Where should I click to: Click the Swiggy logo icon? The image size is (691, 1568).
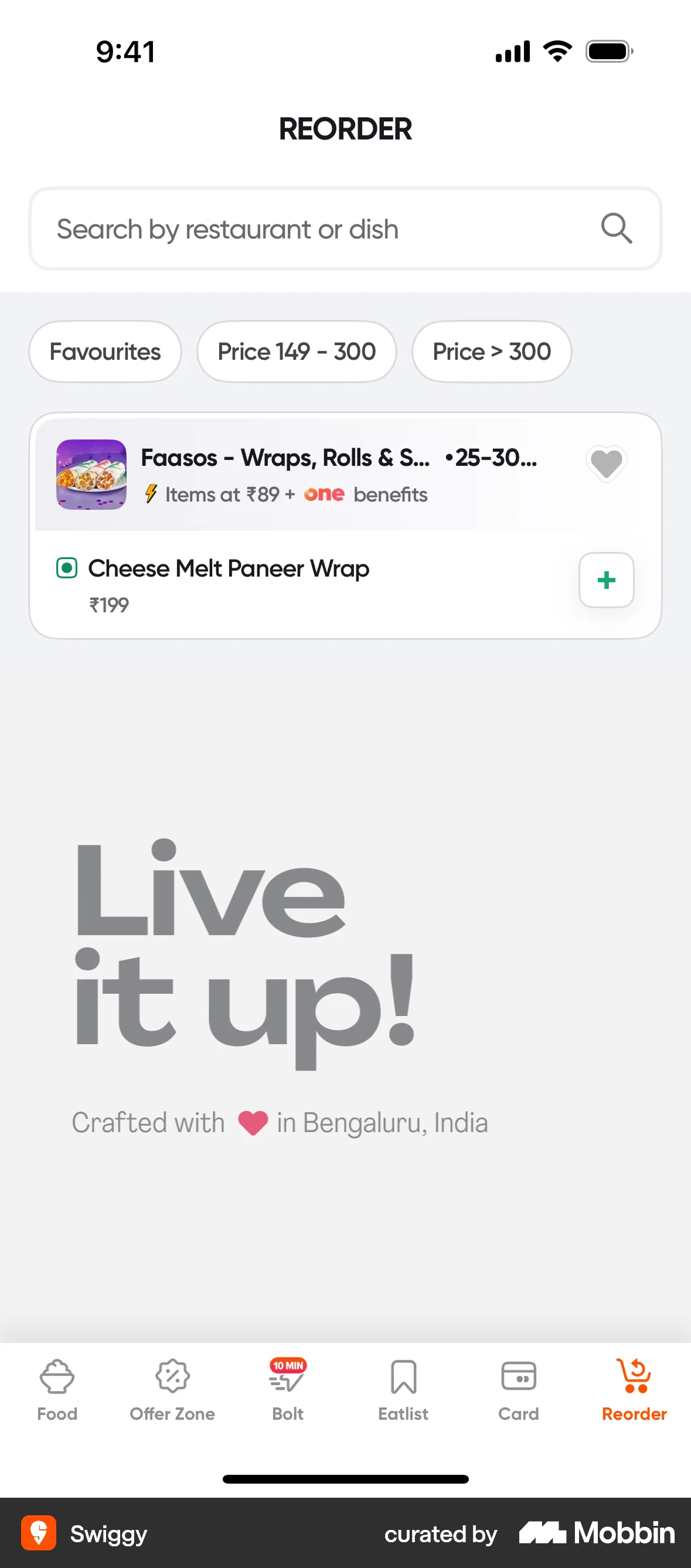click(x=39, y=1533)
